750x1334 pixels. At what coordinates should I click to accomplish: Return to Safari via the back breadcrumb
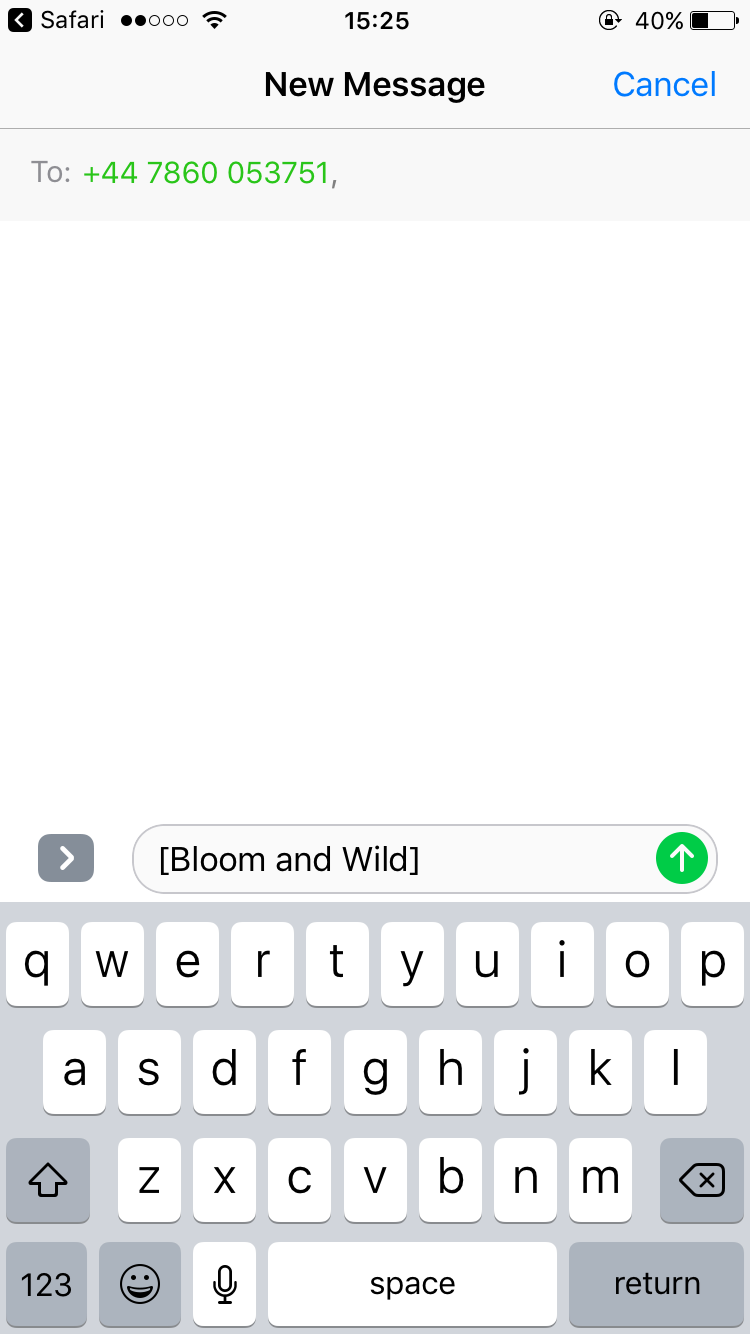(57, 20)
